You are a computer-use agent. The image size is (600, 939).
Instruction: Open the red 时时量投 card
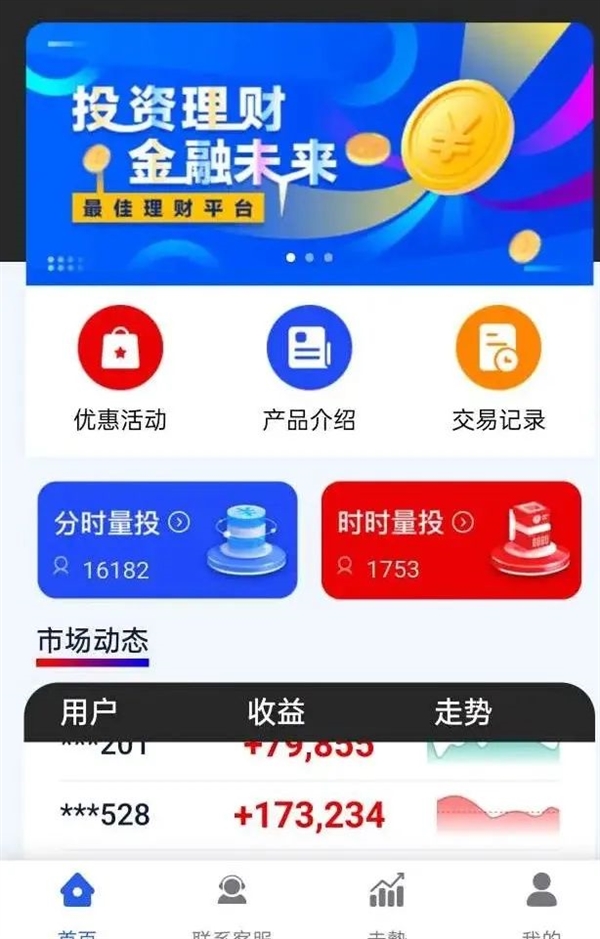451,540
